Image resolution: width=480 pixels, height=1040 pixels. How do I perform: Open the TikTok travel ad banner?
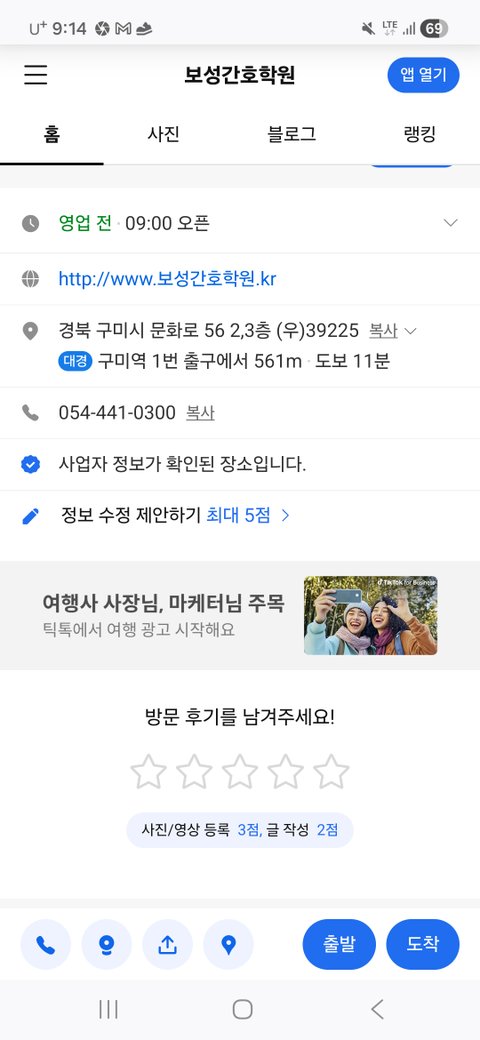pos(240,616)
